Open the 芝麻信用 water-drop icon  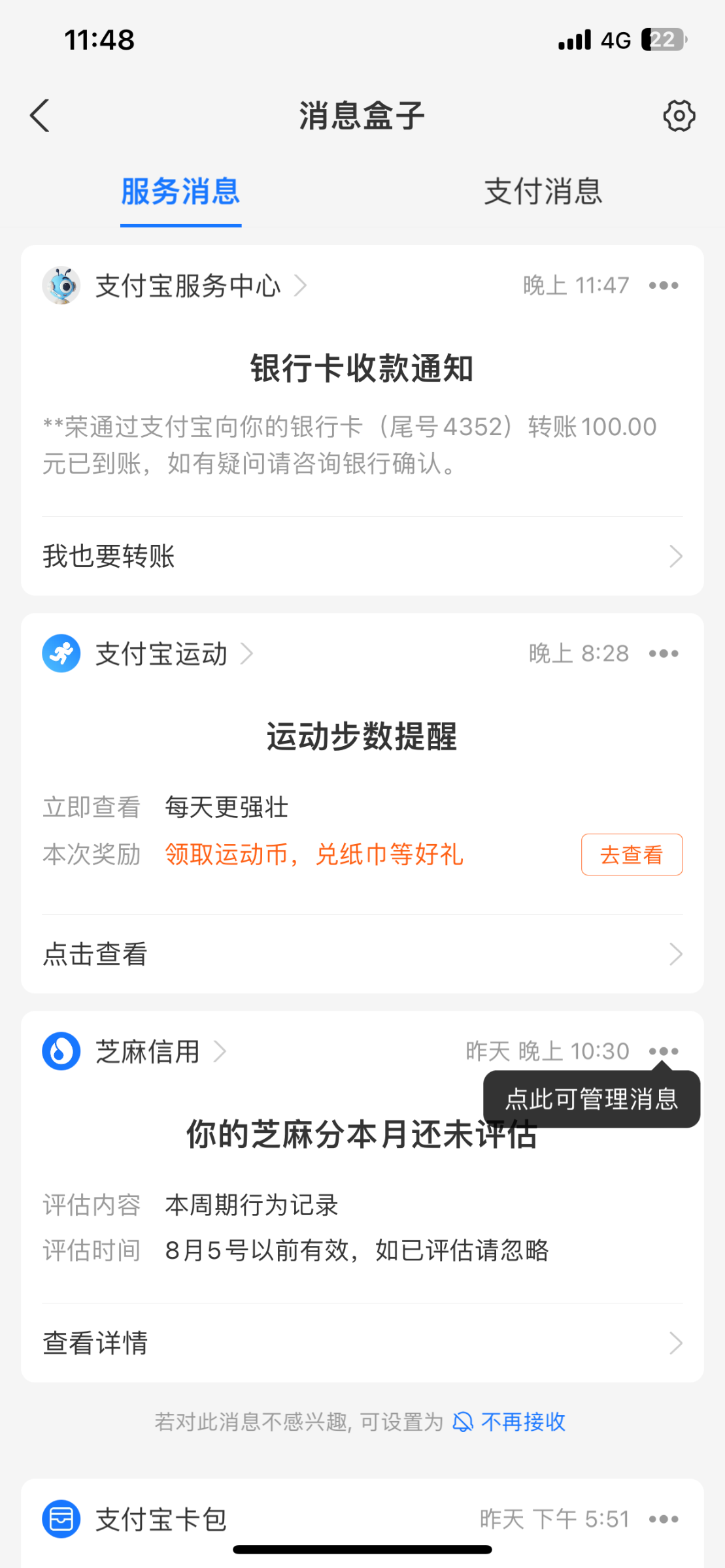click(x=61, y=1052)
